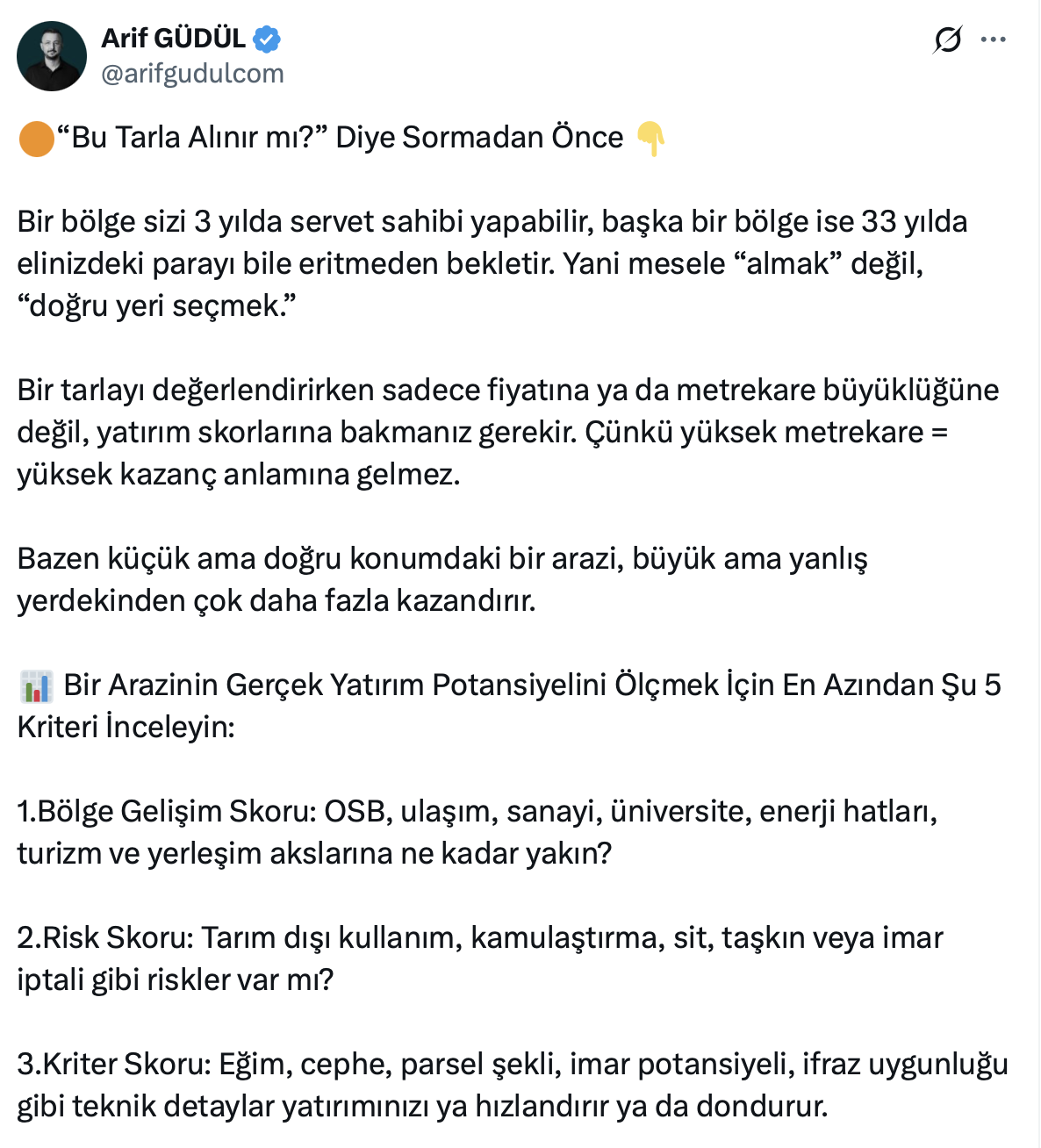Tap the @arifgudulcom handle
The image size is (1041, 1148).
[193, 73]
